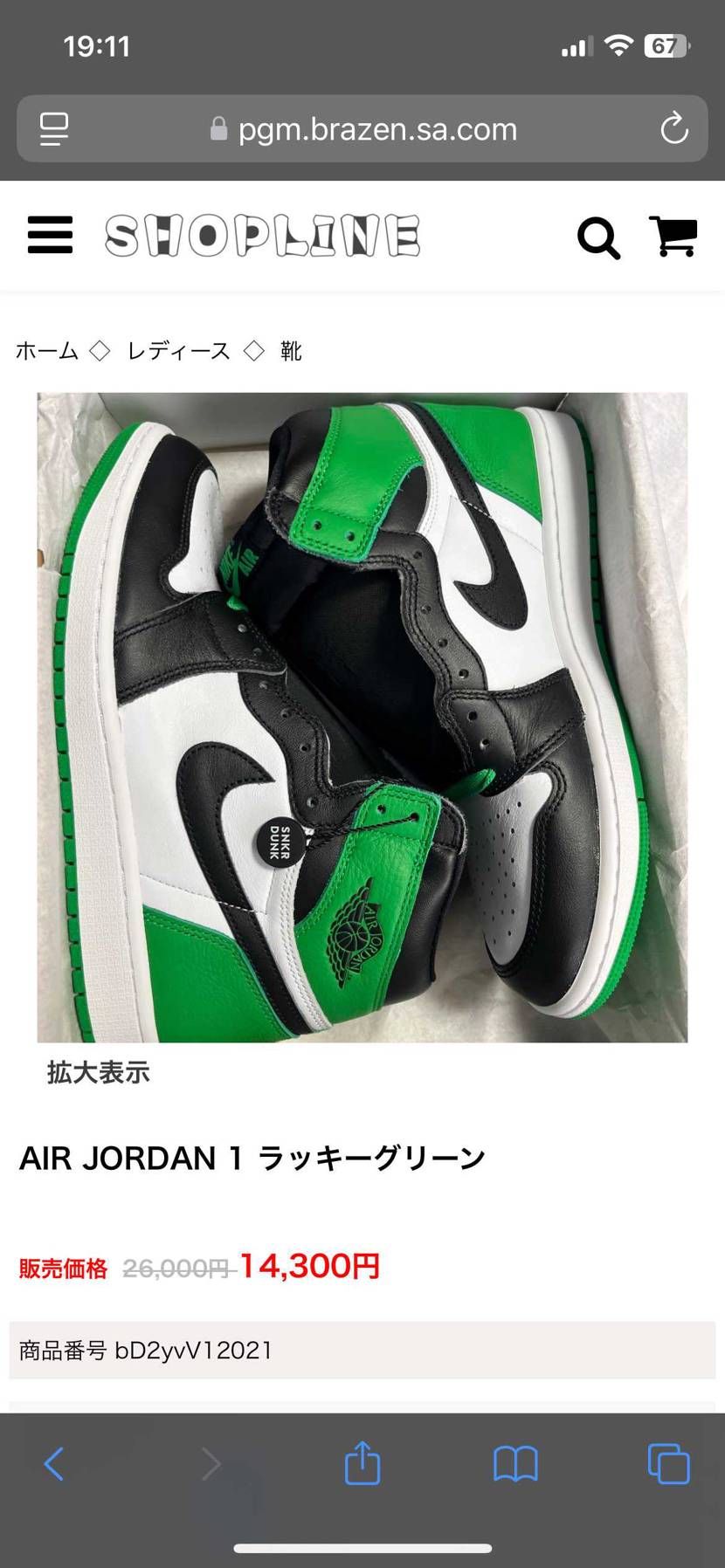Tap the SHOPLINE logo to go home
This screenshot has height=1568, width=725.
click(262, 237)
